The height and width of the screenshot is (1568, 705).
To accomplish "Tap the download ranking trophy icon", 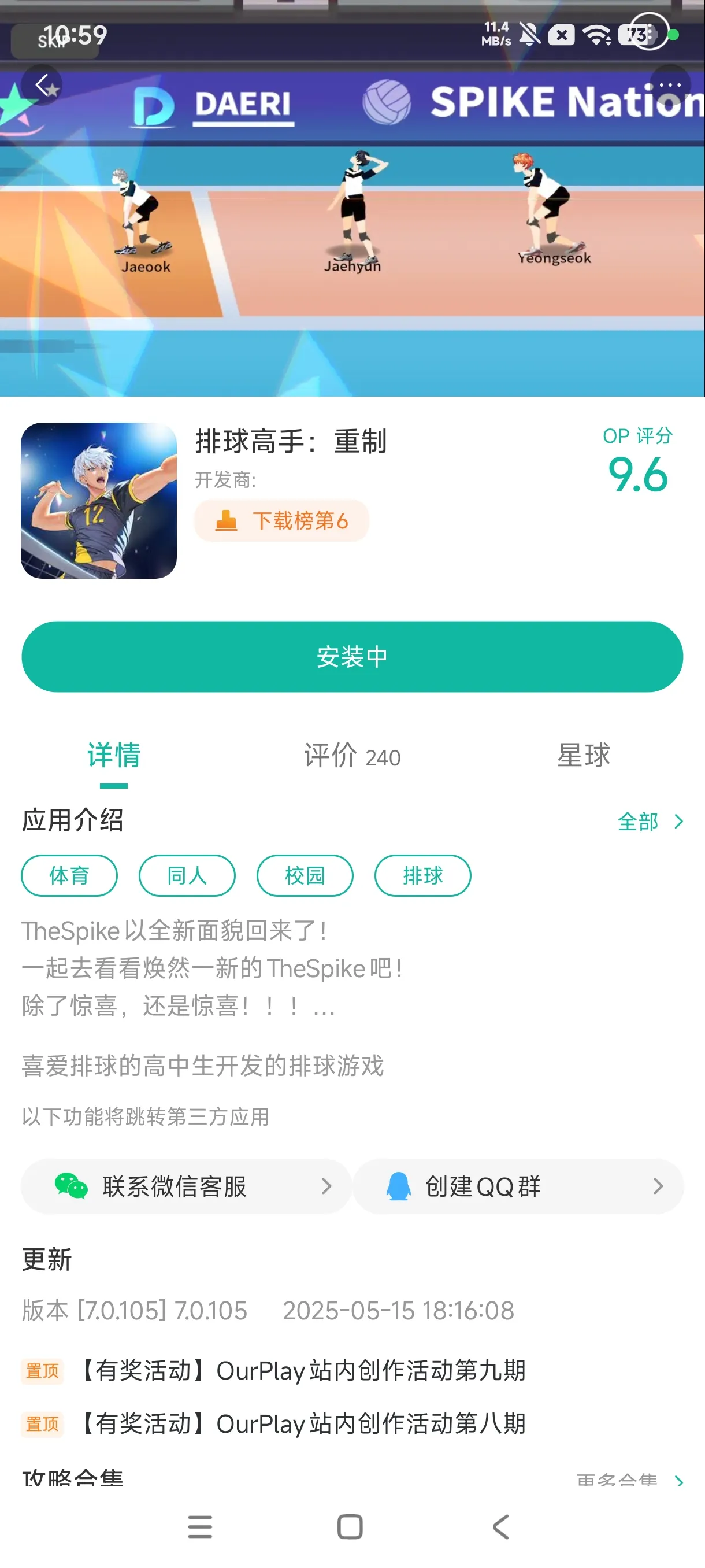I will pyautogui.click(x=227, y=520).
